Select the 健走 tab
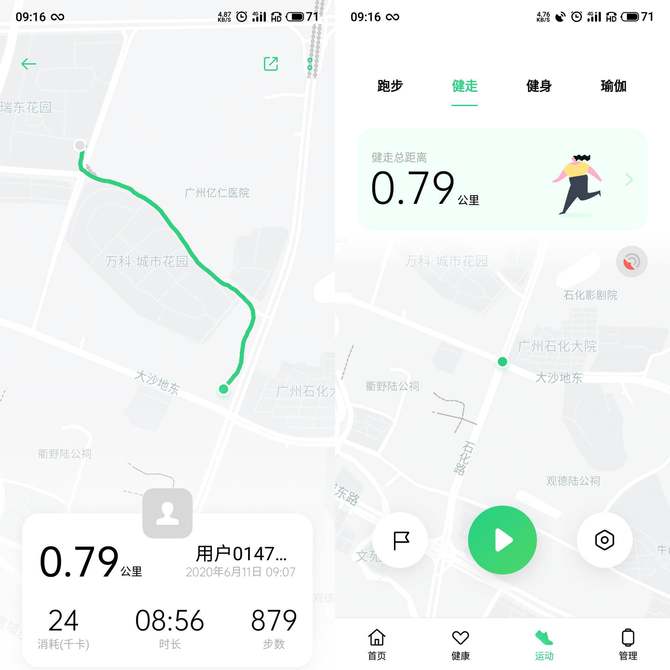 [464, 86]
